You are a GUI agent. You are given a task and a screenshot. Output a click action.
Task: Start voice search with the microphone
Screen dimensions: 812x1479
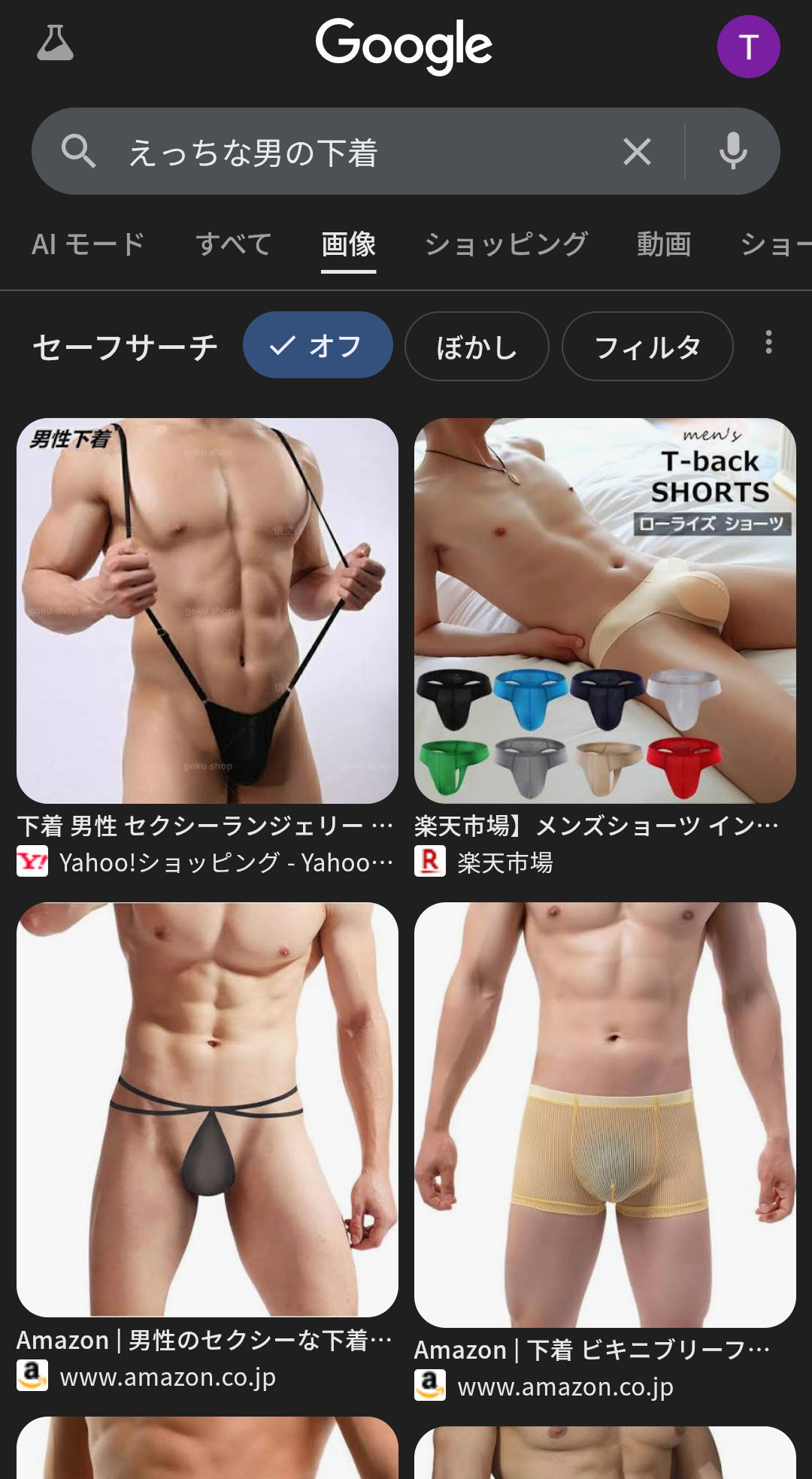point(732,152)
